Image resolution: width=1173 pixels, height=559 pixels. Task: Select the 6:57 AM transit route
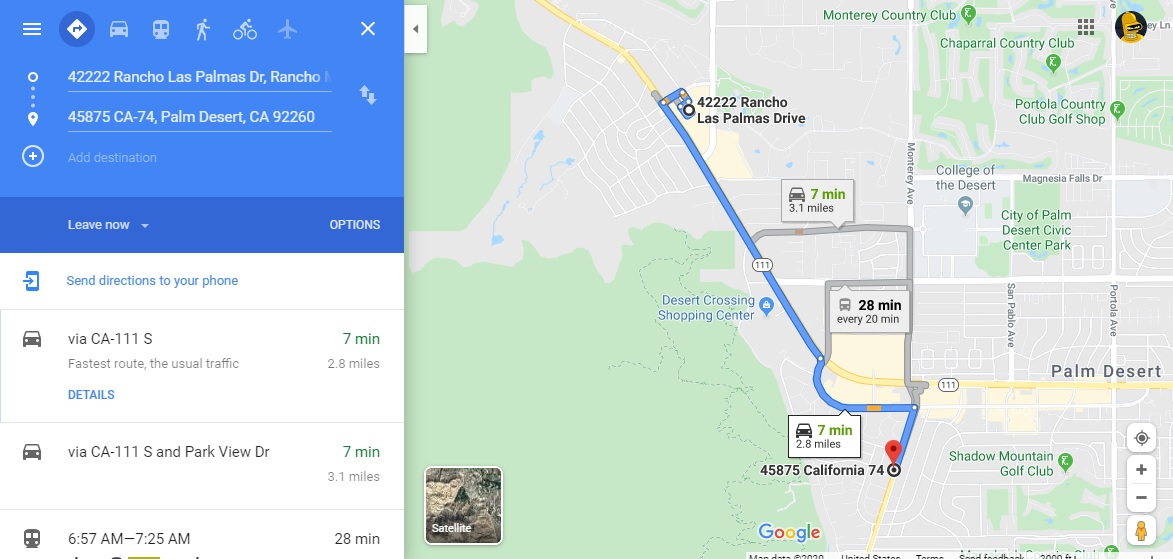(x=202, y=536)
